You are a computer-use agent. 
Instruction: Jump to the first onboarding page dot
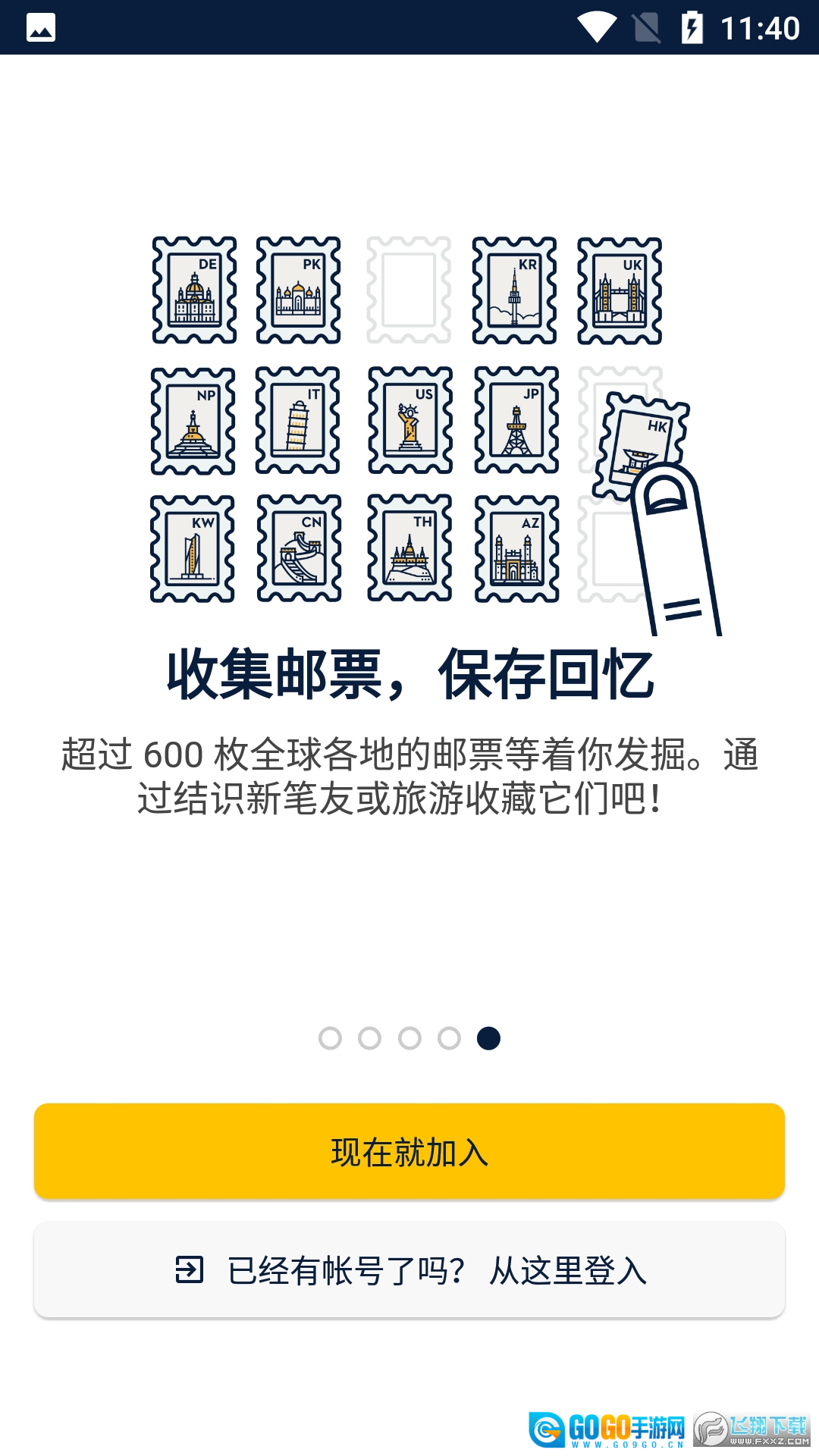click(x=330, y=1038)
